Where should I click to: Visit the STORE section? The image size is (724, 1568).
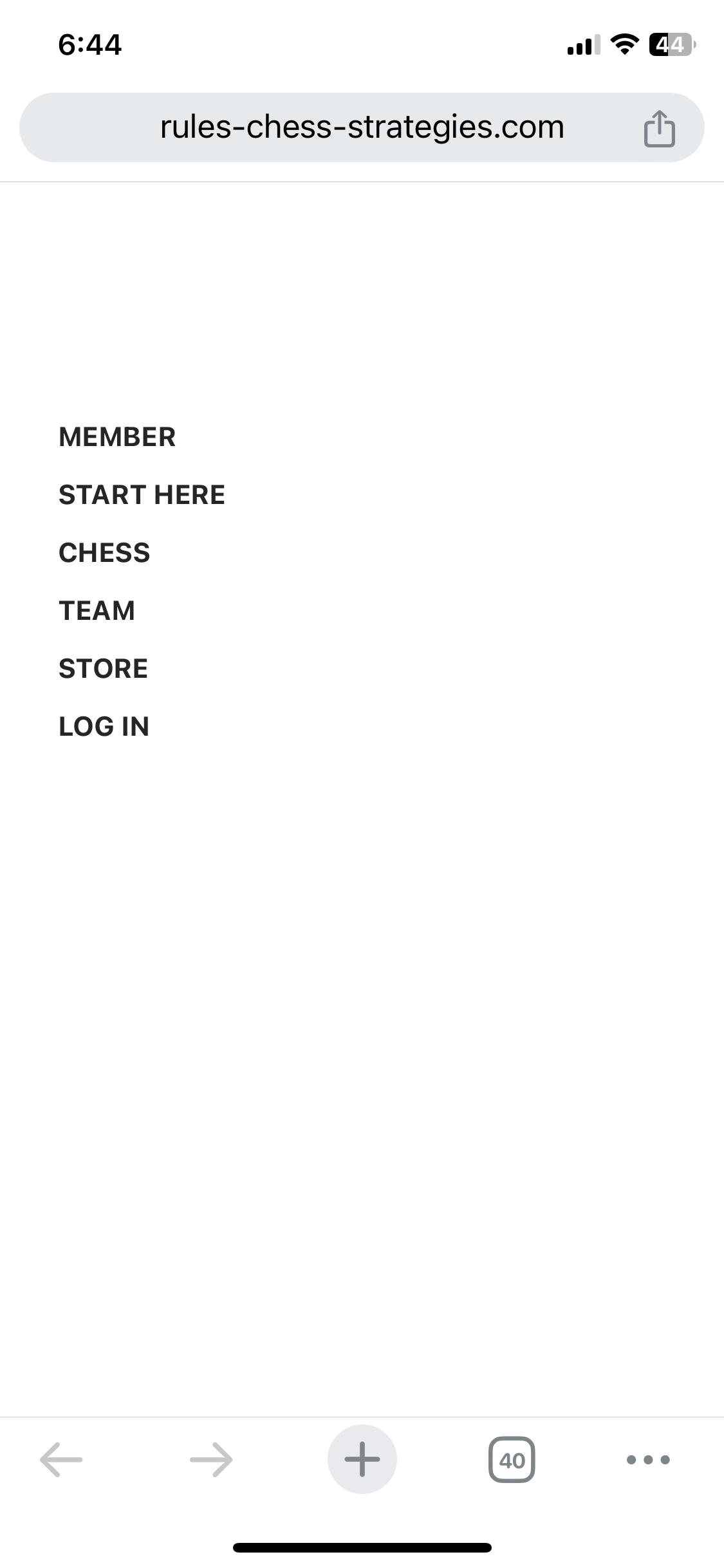click(x=103, y=669)
